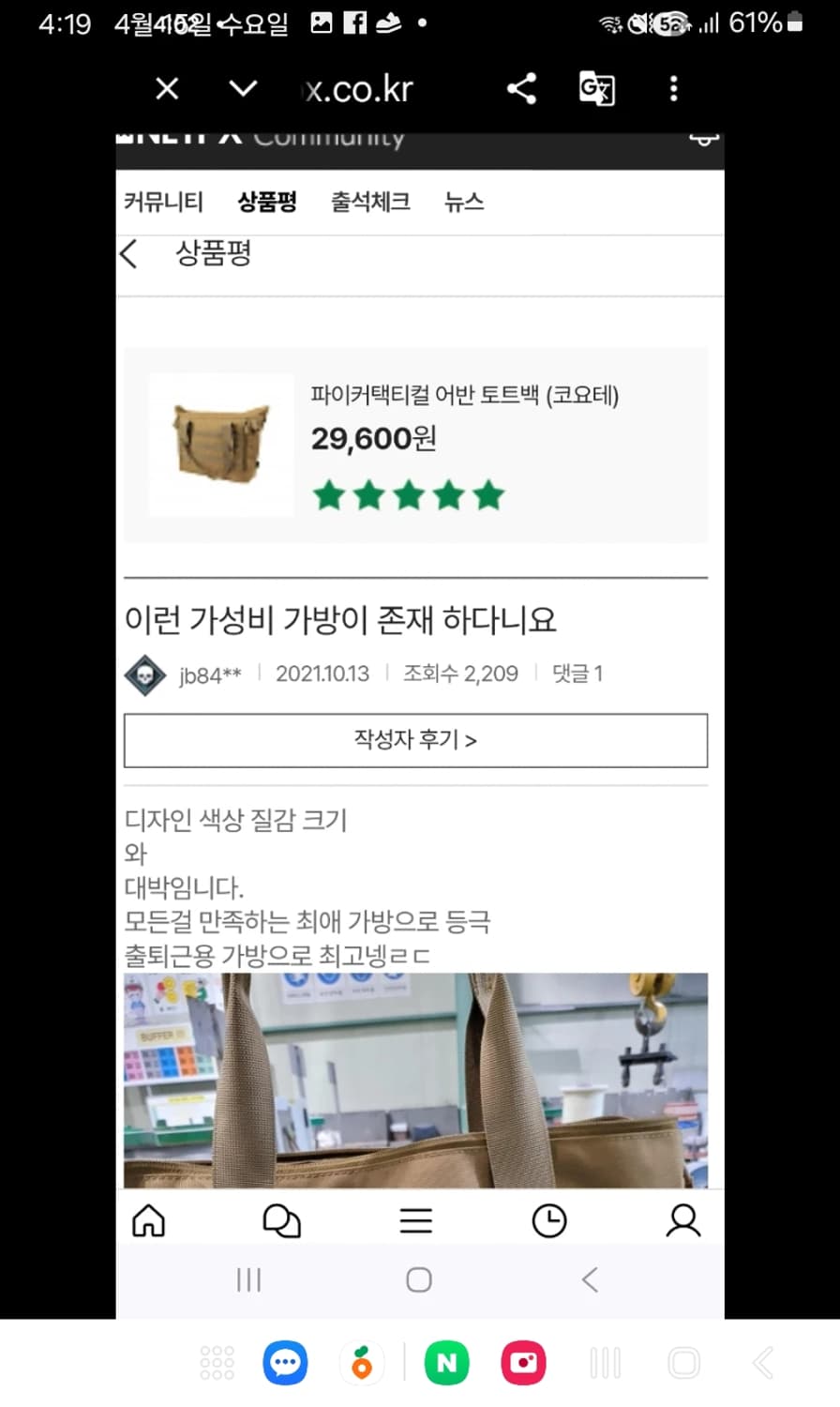Open Google Translate for this page
Image resolution: width=840 pixels, height=1407 pixels.
597,88
